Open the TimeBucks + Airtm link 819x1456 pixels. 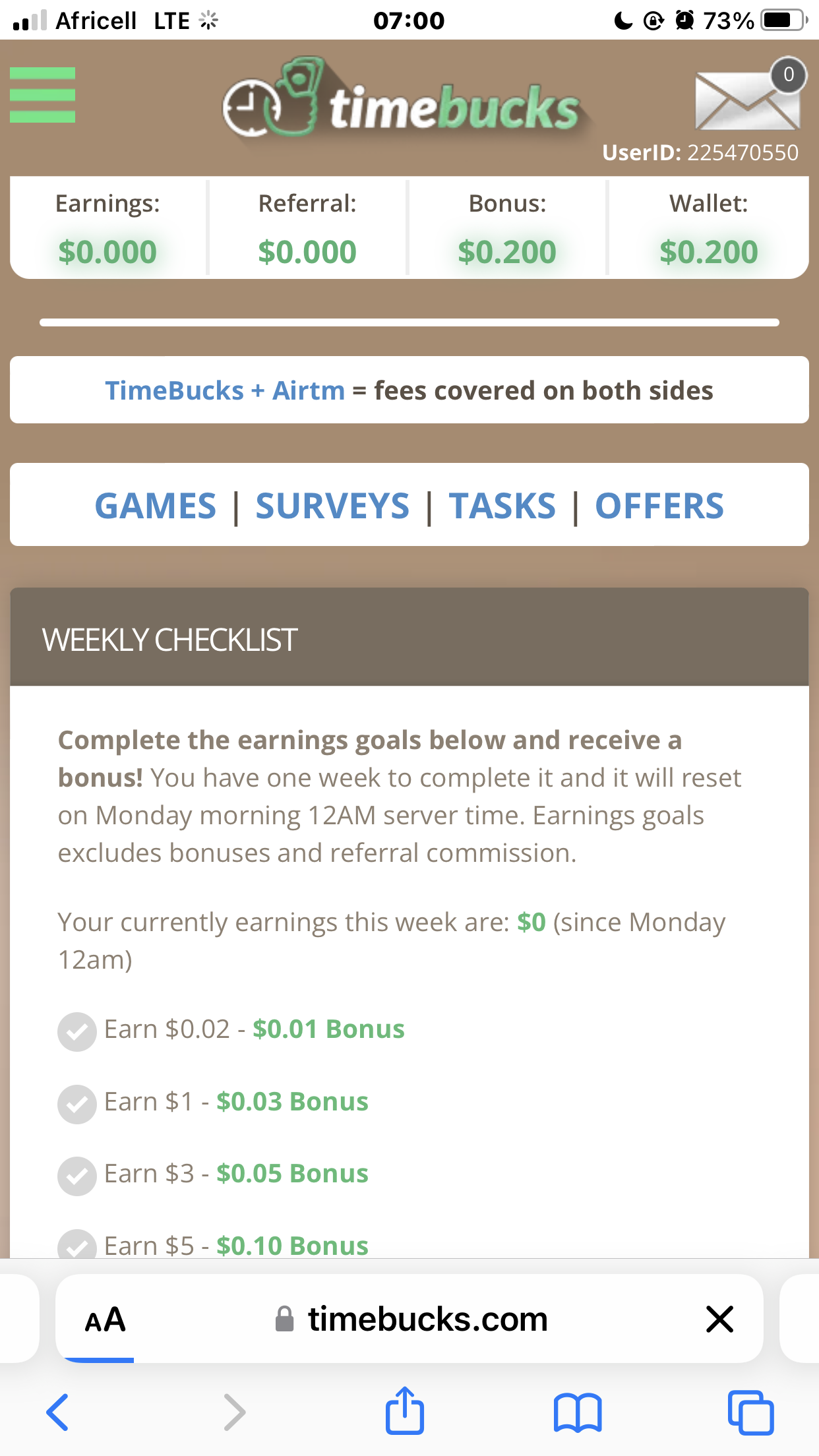pyautogui.click(x=225, y=390)
